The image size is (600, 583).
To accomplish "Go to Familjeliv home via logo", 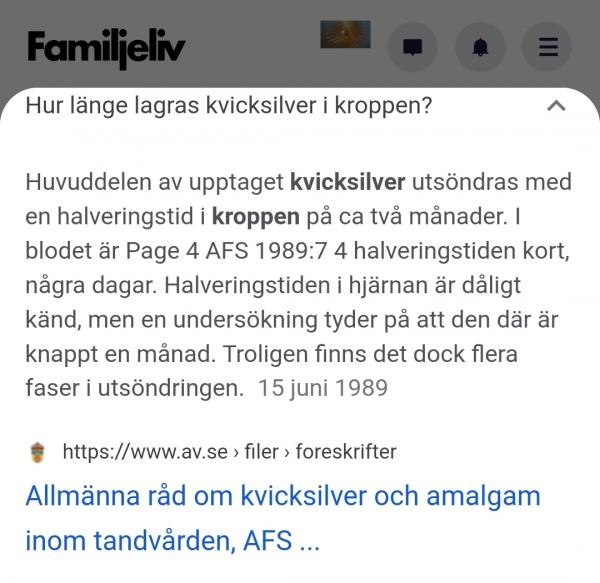I will pyautogui.click(x=106, y=47).
